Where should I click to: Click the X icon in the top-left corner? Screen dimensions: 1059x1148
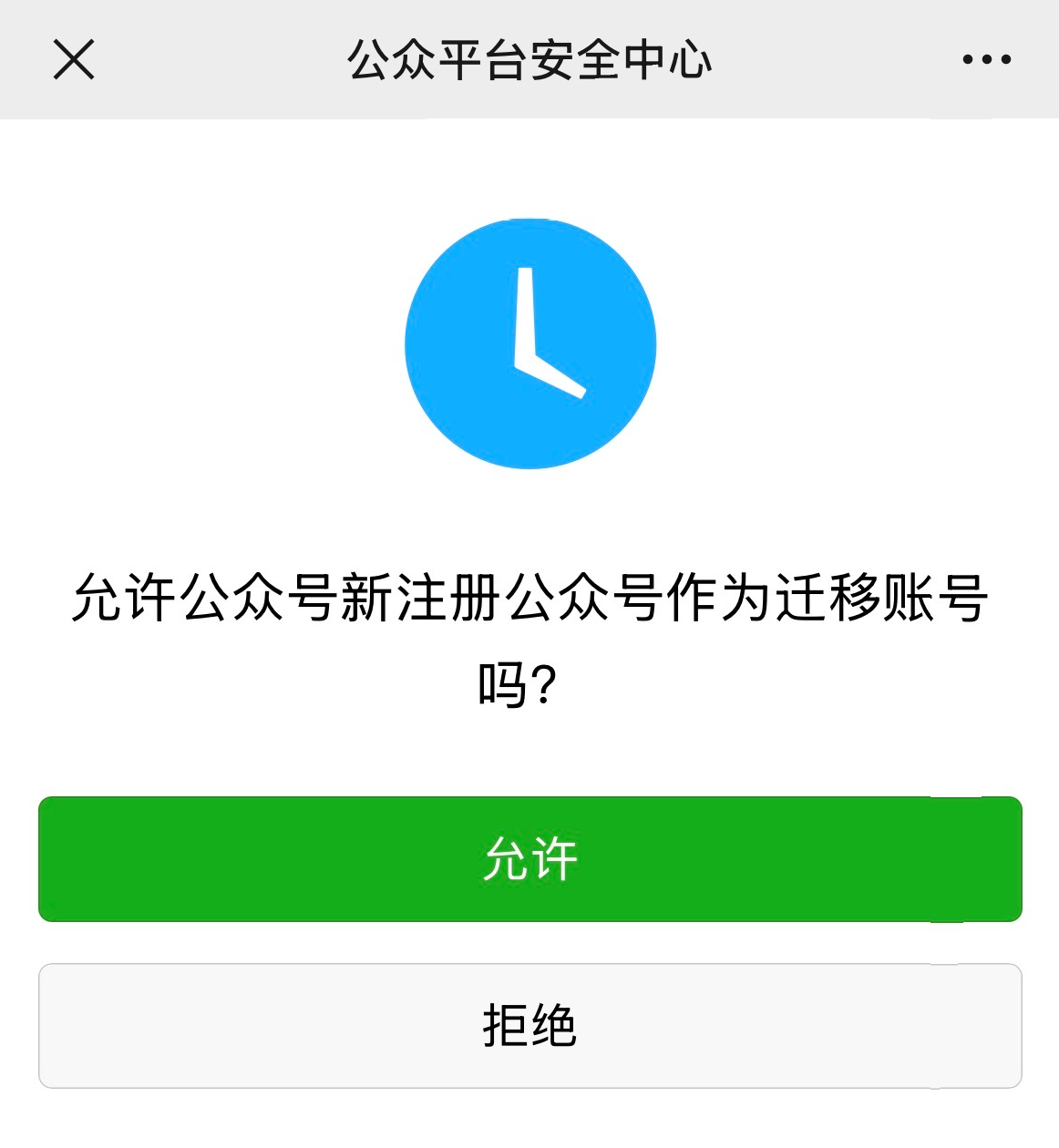coord(73,59)
